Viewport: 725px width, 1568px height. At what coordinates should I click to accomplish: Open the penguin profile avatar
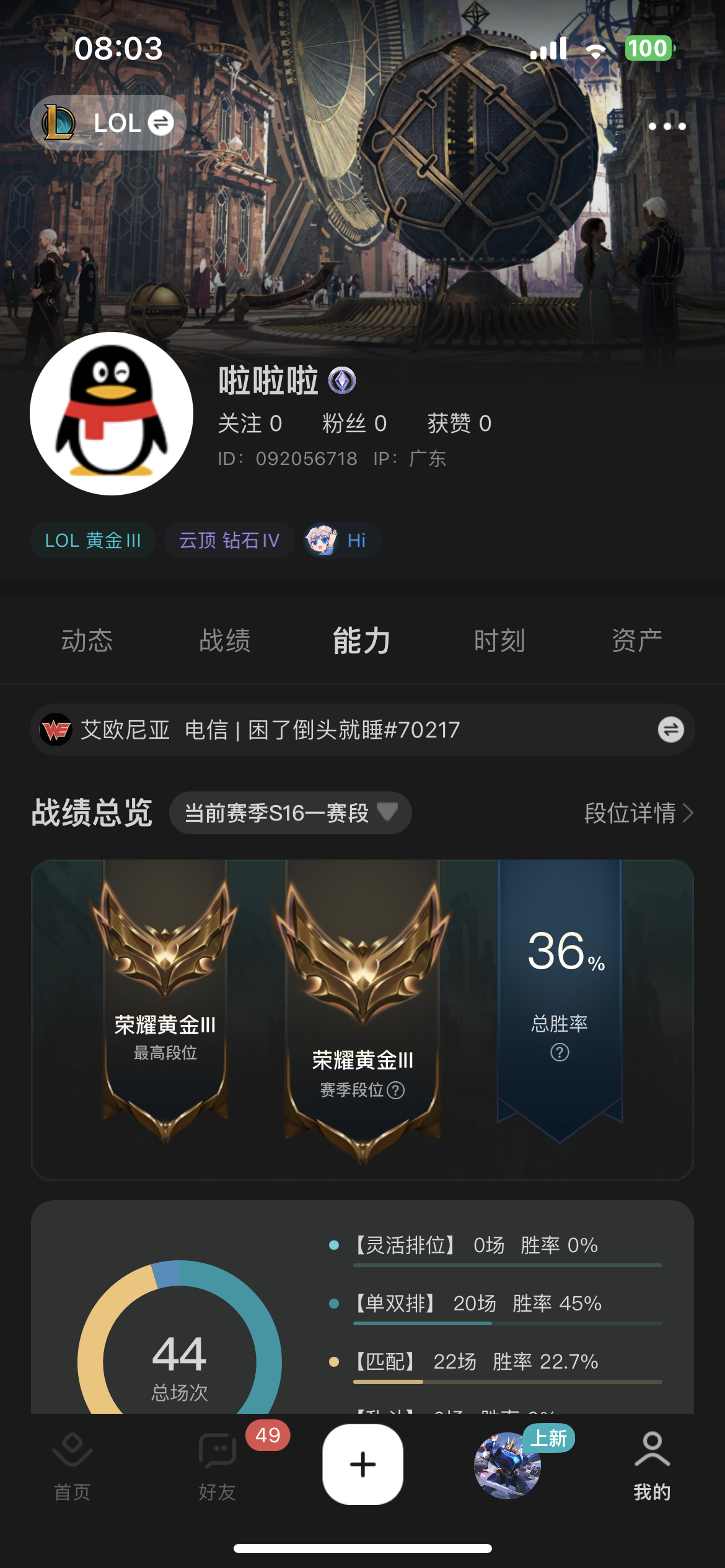click(x=112, y=414)
